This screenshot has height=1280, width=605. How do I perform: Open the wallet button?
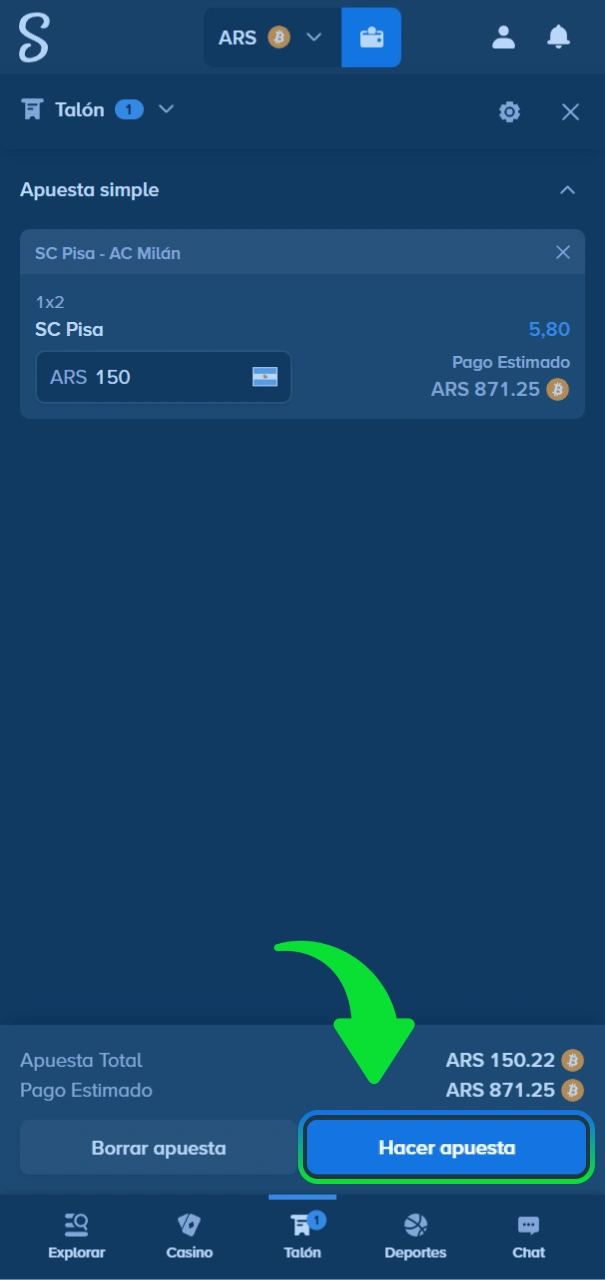(371, 38)
